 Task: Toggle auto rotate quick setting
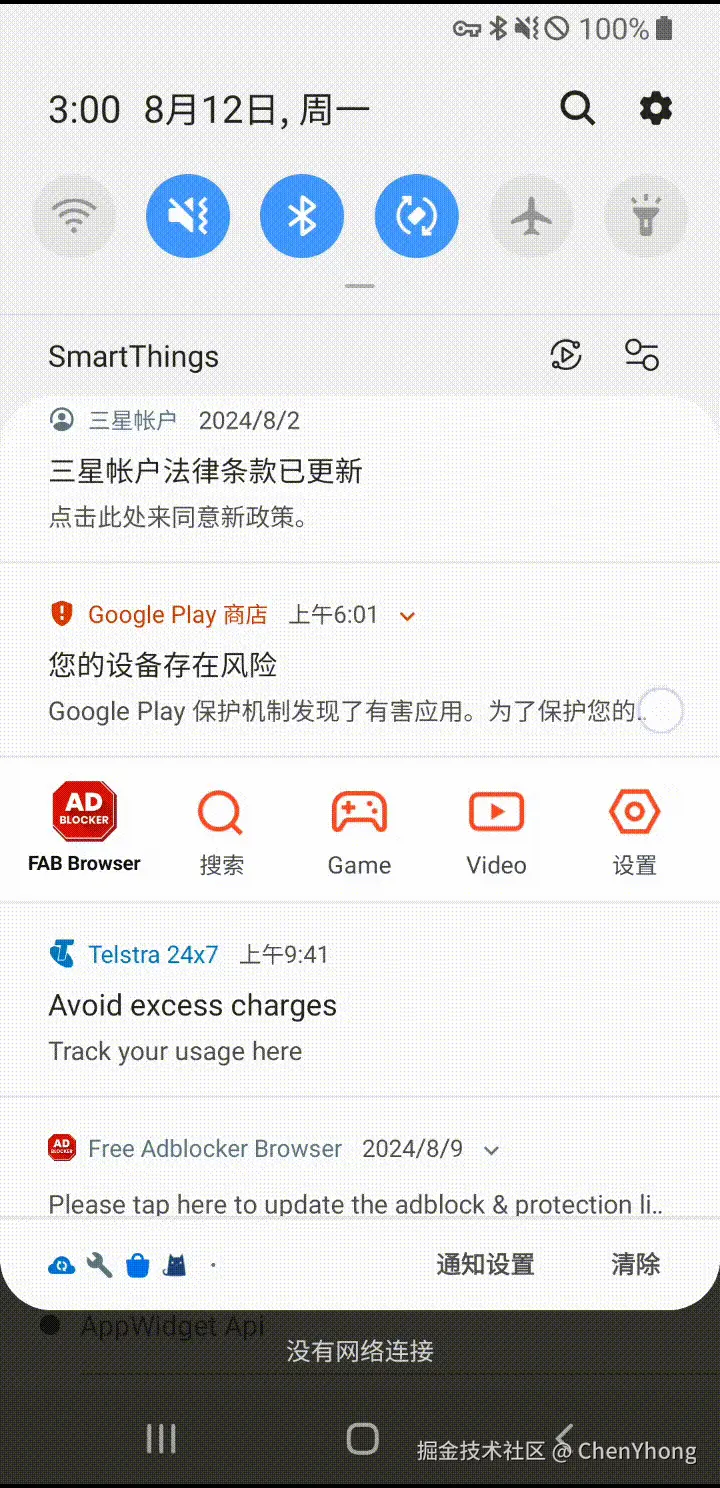point(417,216)
